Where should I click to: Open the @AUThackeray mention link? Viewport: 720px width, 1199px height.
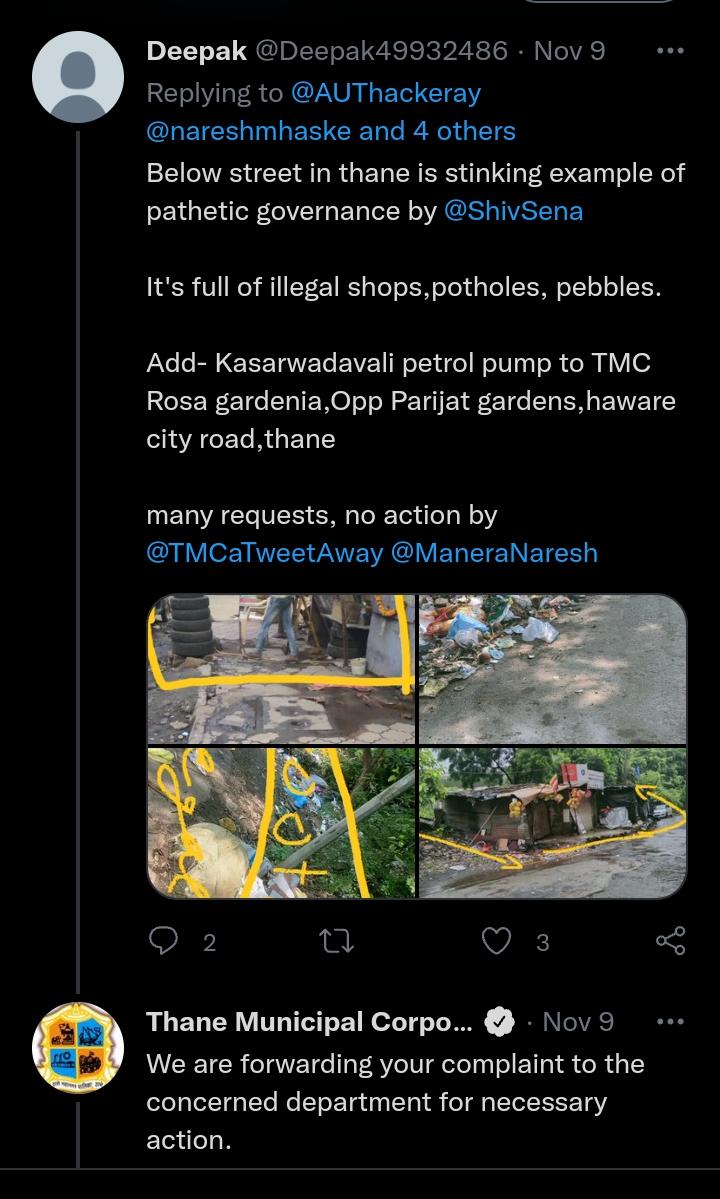pos(385,93)
